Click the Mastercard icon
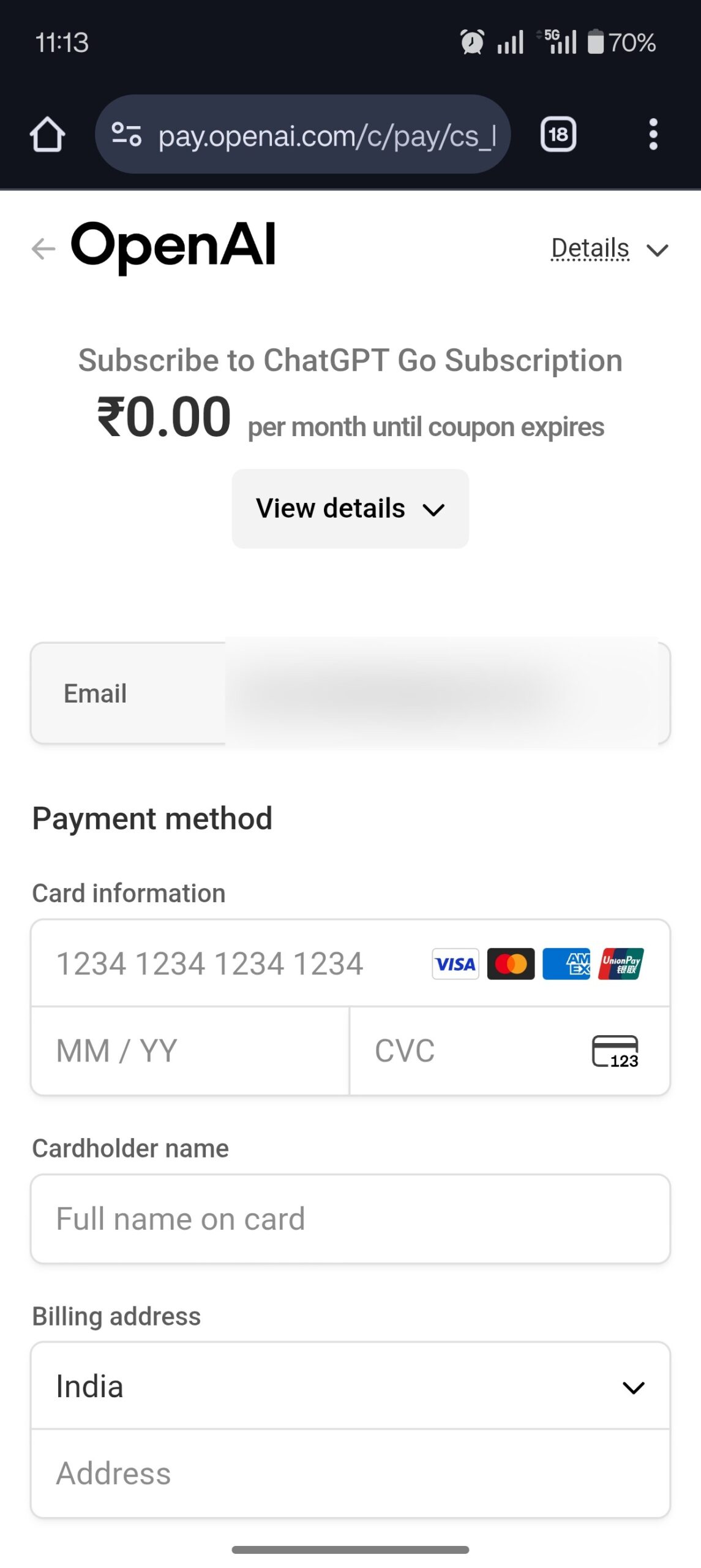The height and width of the screenshot is (1568, 701). point(511,963)
